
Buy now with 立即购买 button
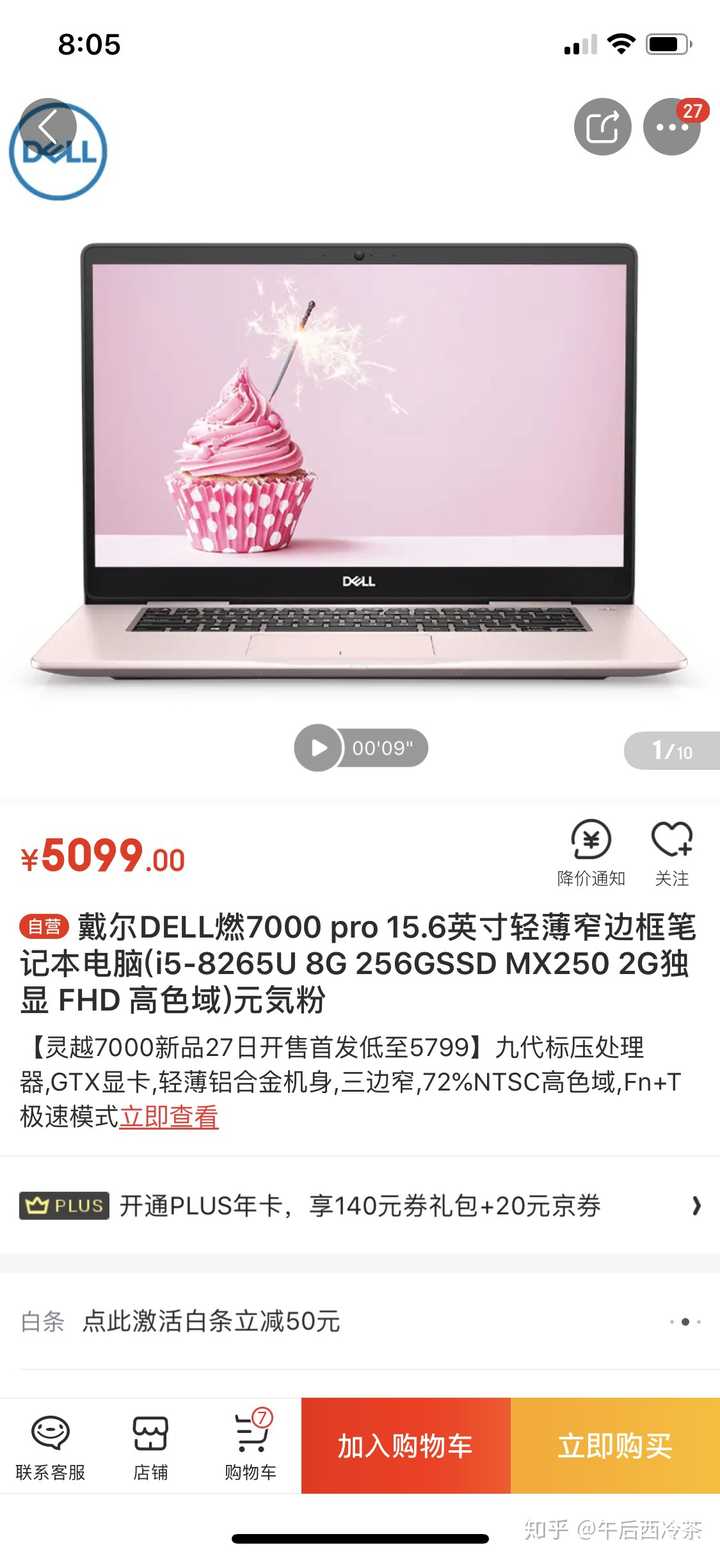[x=615, y=1446]
